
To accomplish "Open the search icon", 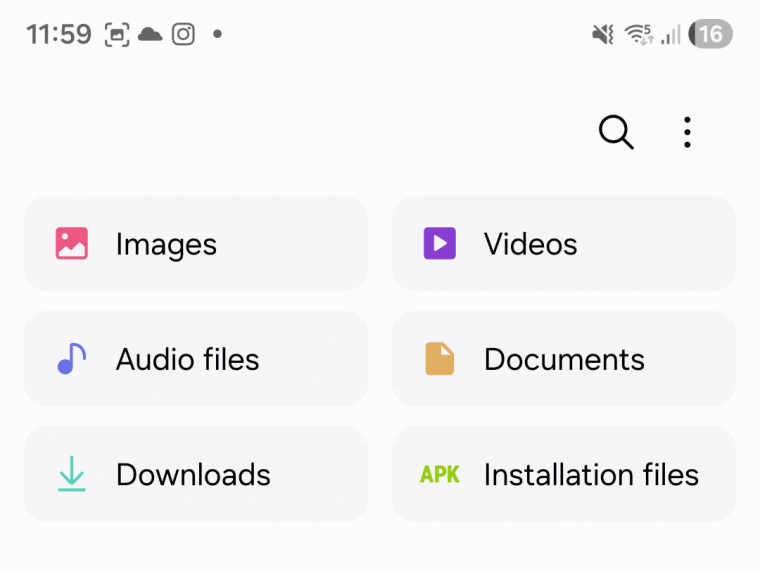I will (x=616, y=132).
